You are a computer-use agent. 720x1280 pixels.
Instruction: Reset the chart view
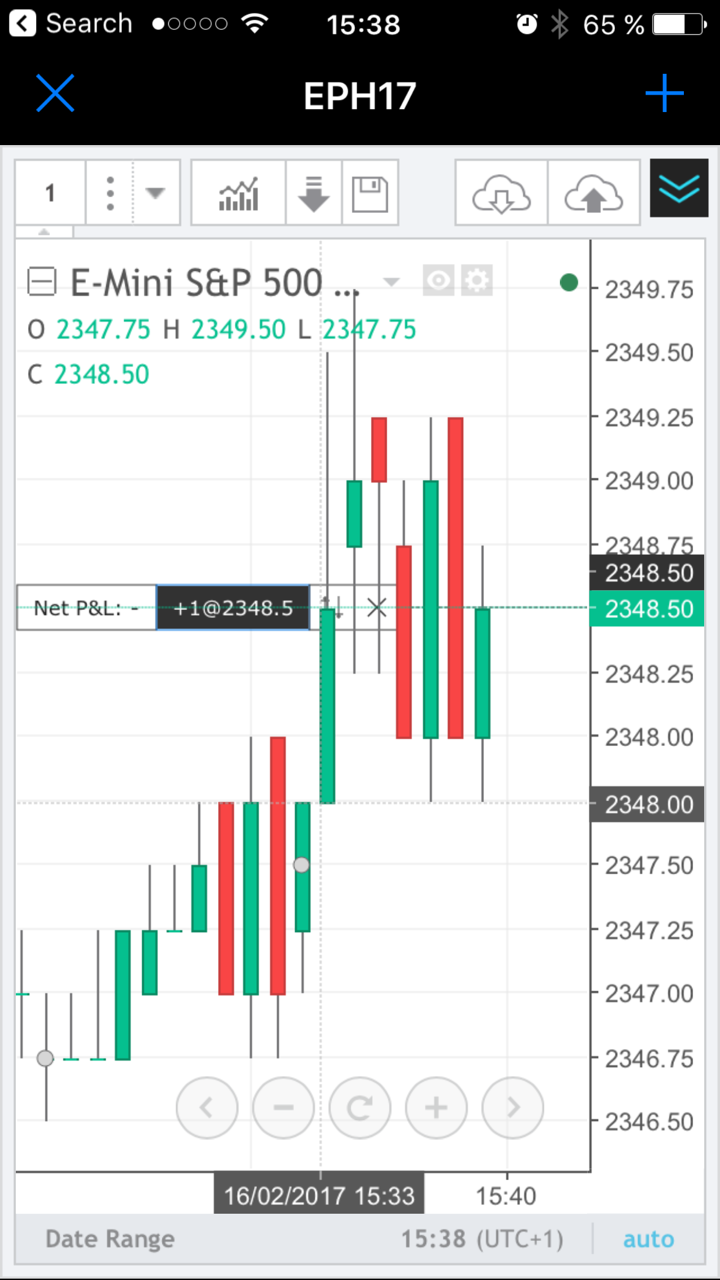coord(359,1107)
